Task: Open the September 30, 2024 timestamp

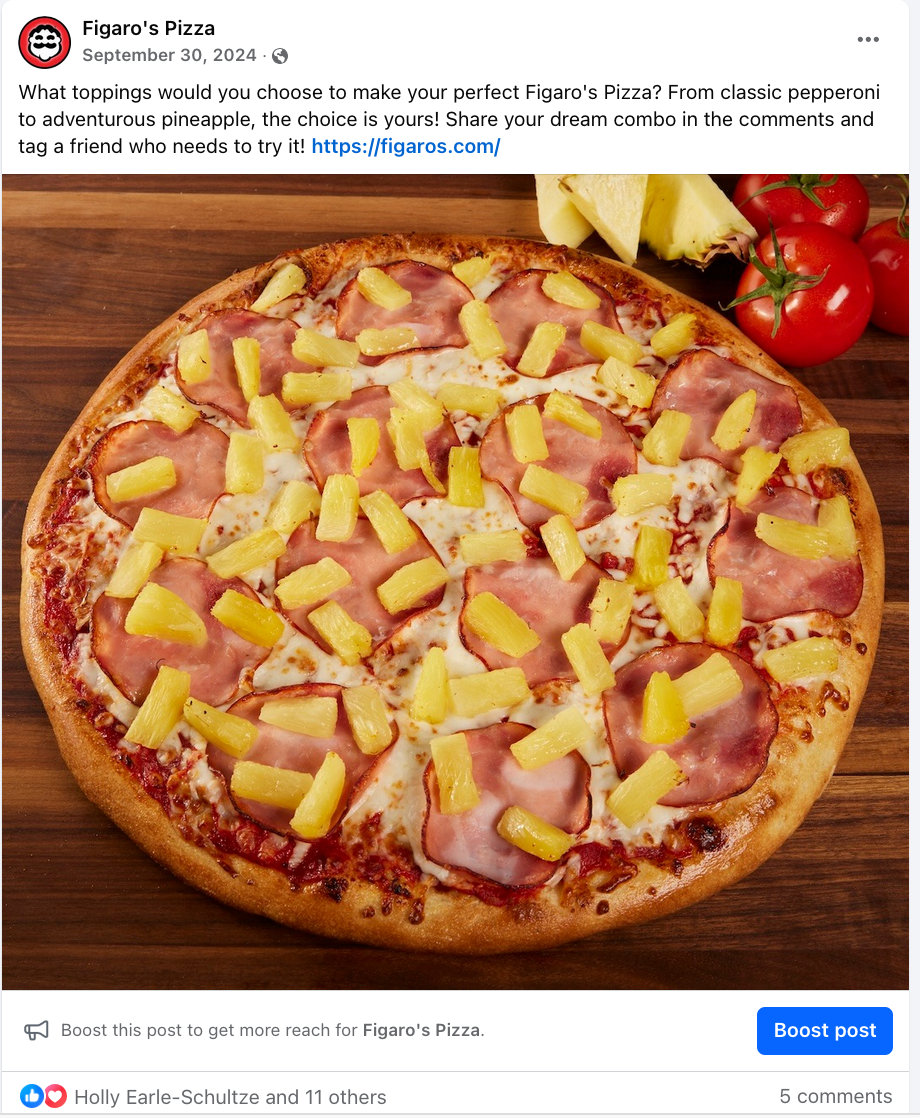Action: pos(169,56)
